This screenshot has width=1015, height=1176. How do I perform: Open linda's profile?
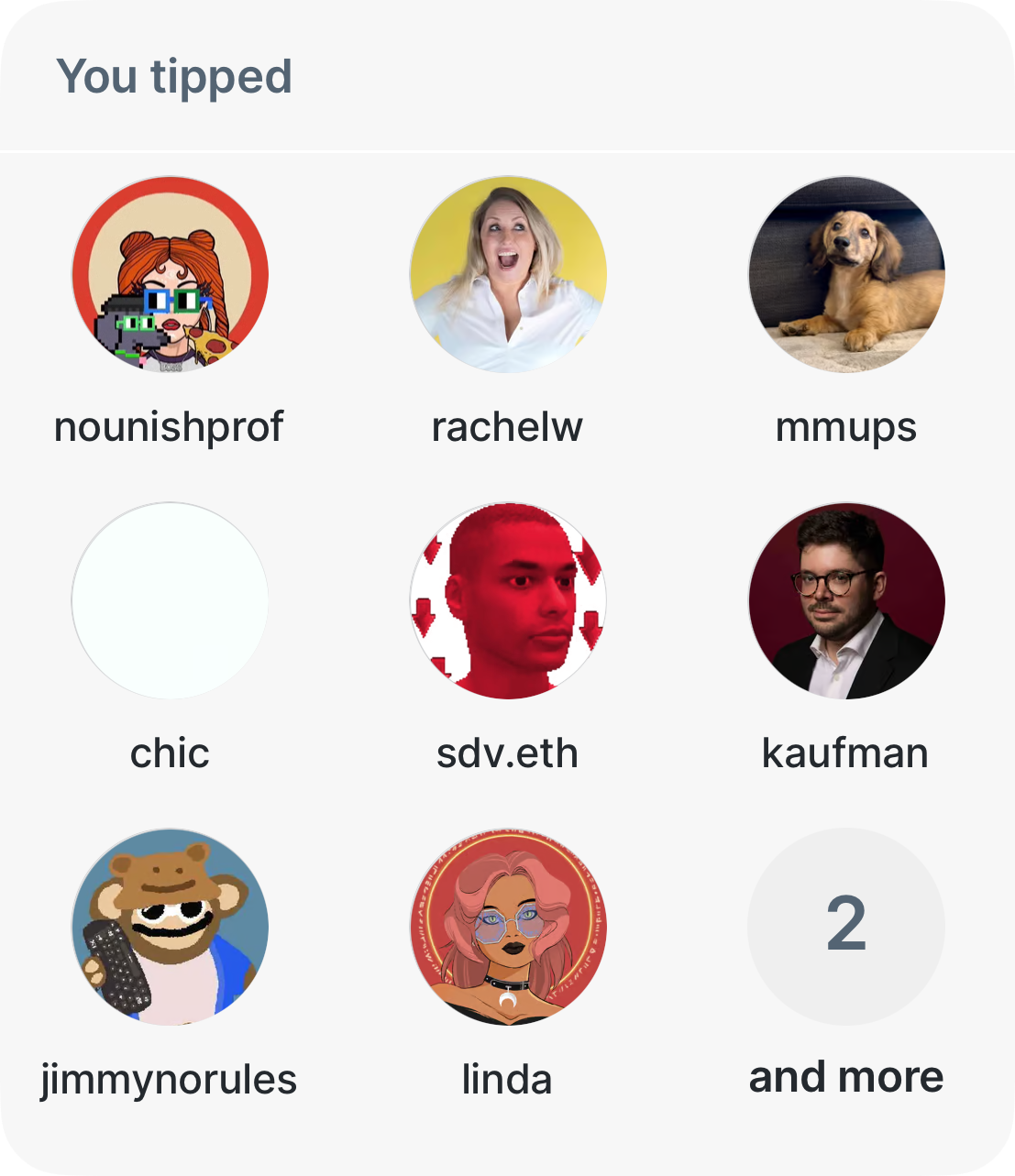(507, 928)
